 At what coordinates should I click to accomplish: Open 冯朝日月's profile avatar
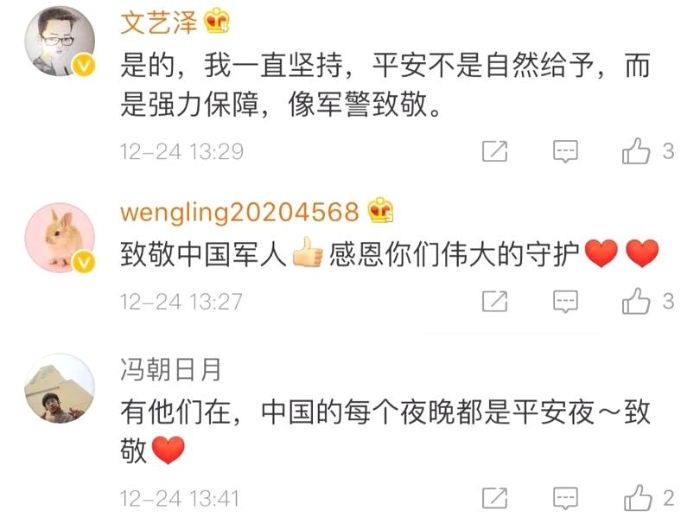pos(59,389)
